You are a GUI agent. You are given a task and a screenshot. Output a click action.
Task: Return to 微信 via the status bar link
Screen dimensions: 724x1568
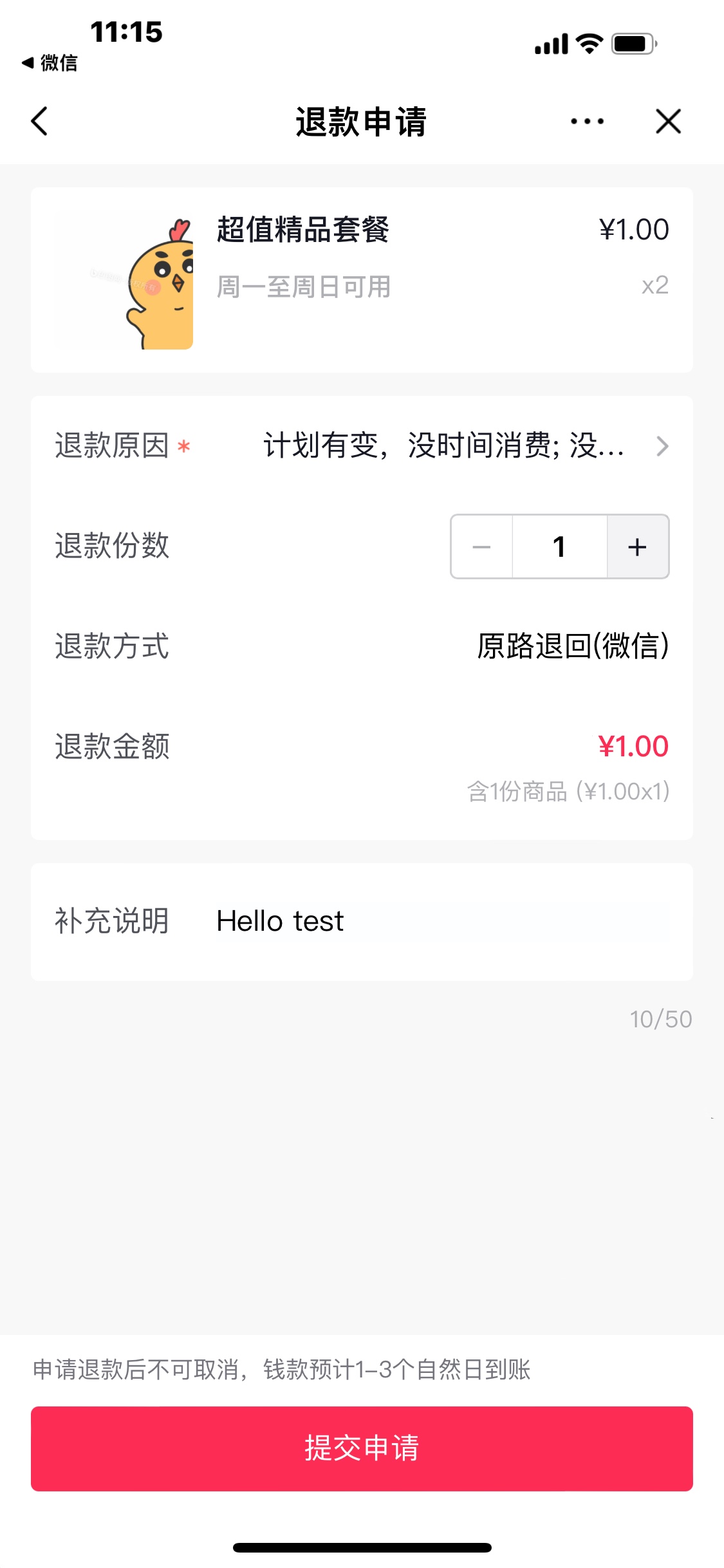click(x=50, y=62)
